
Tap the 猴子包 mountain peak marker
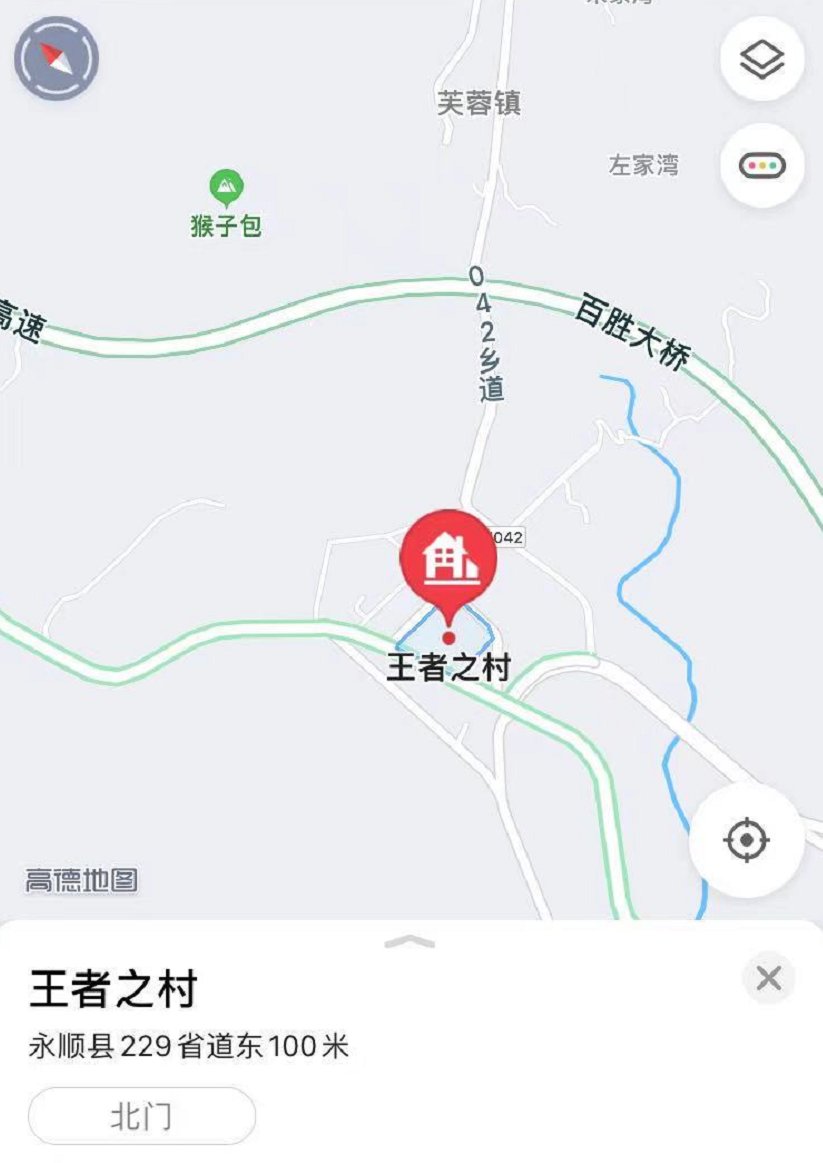point(227,187)
